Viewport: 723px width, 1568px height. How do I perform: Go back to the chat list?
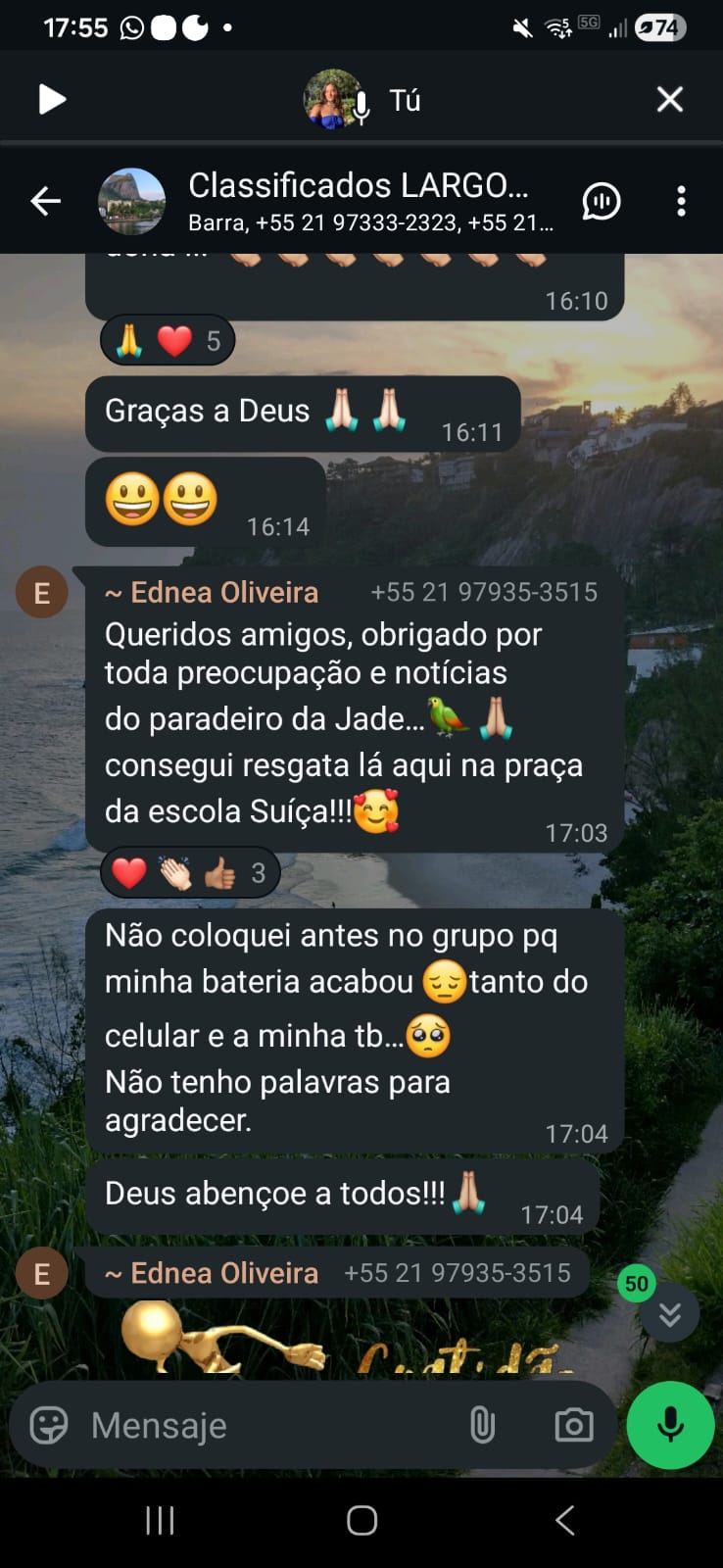point(45,202)
